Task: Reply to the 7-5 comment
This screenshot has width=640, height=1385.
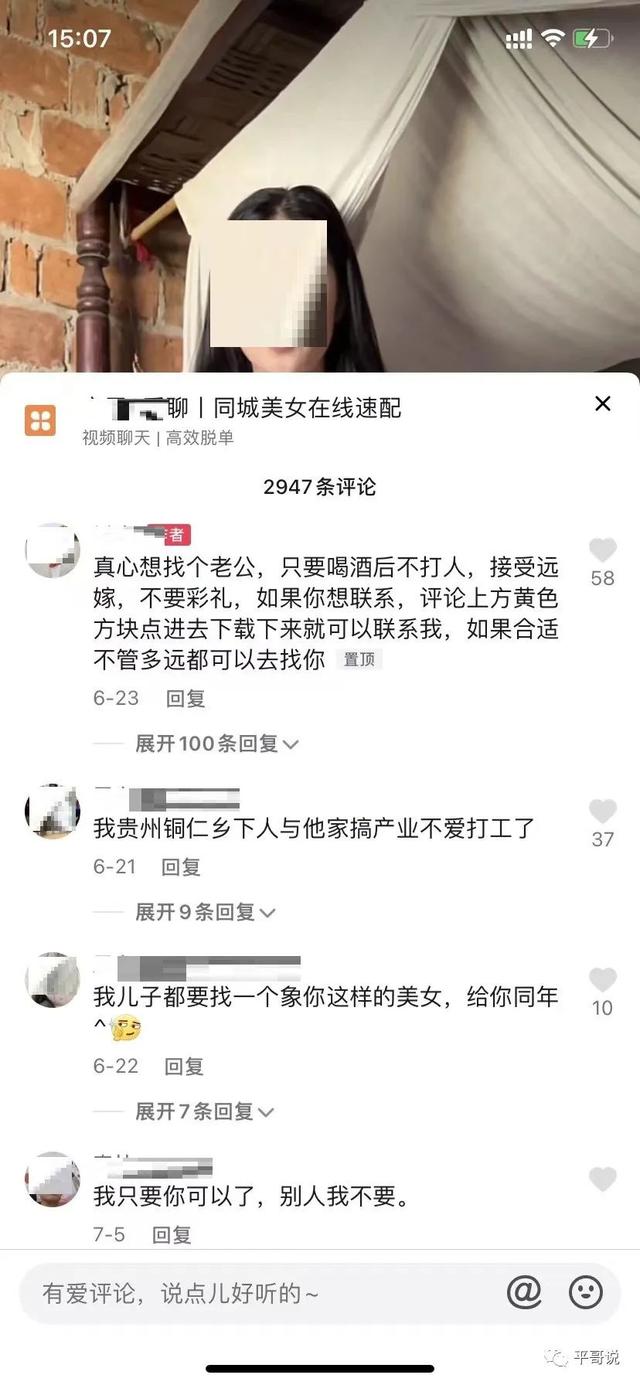Action: (x=171, y=1235)
